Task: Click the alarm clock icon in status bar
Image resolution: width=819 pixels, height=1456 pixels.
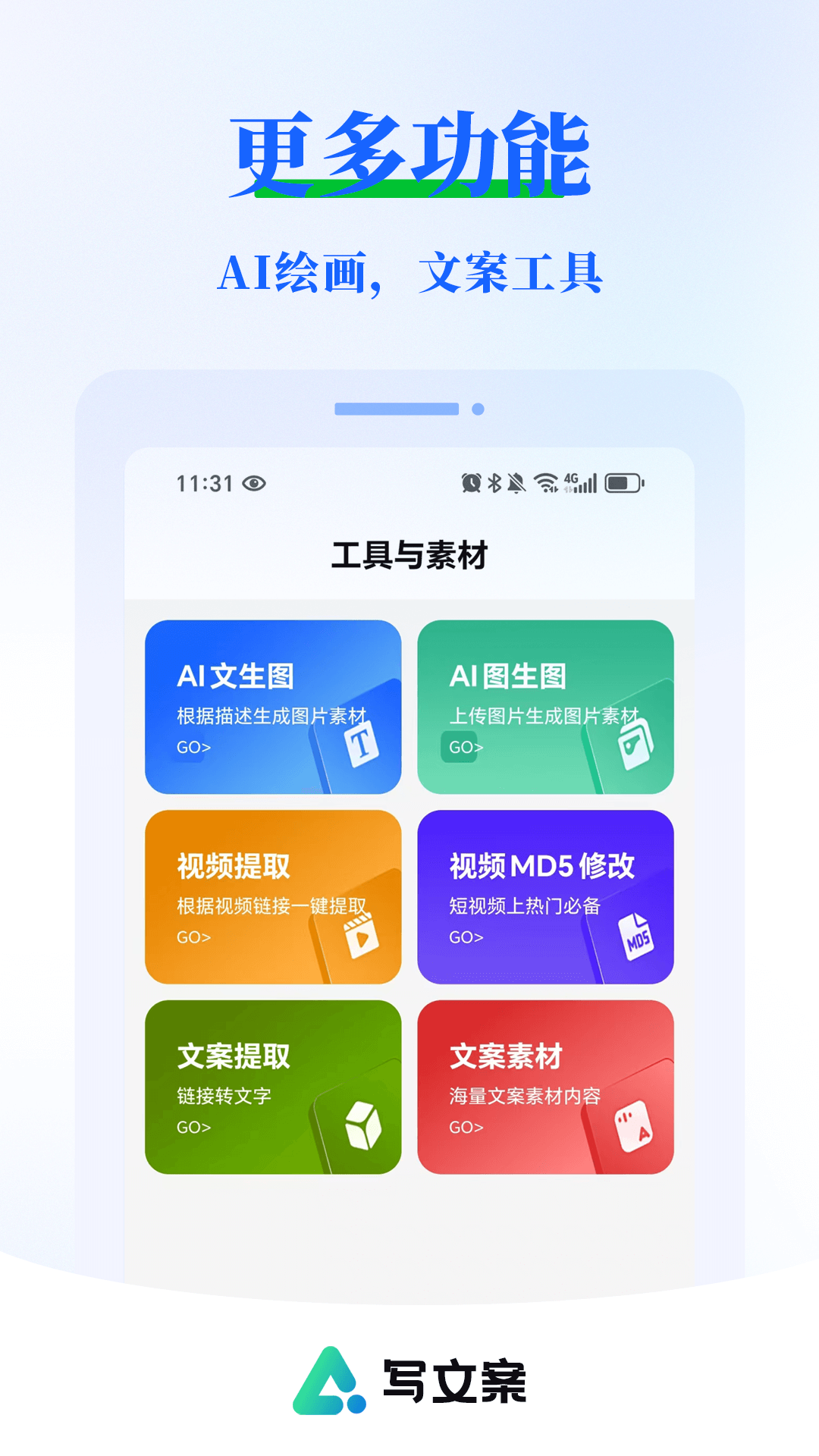Action: pyautogui.click(x=471, y=482)
